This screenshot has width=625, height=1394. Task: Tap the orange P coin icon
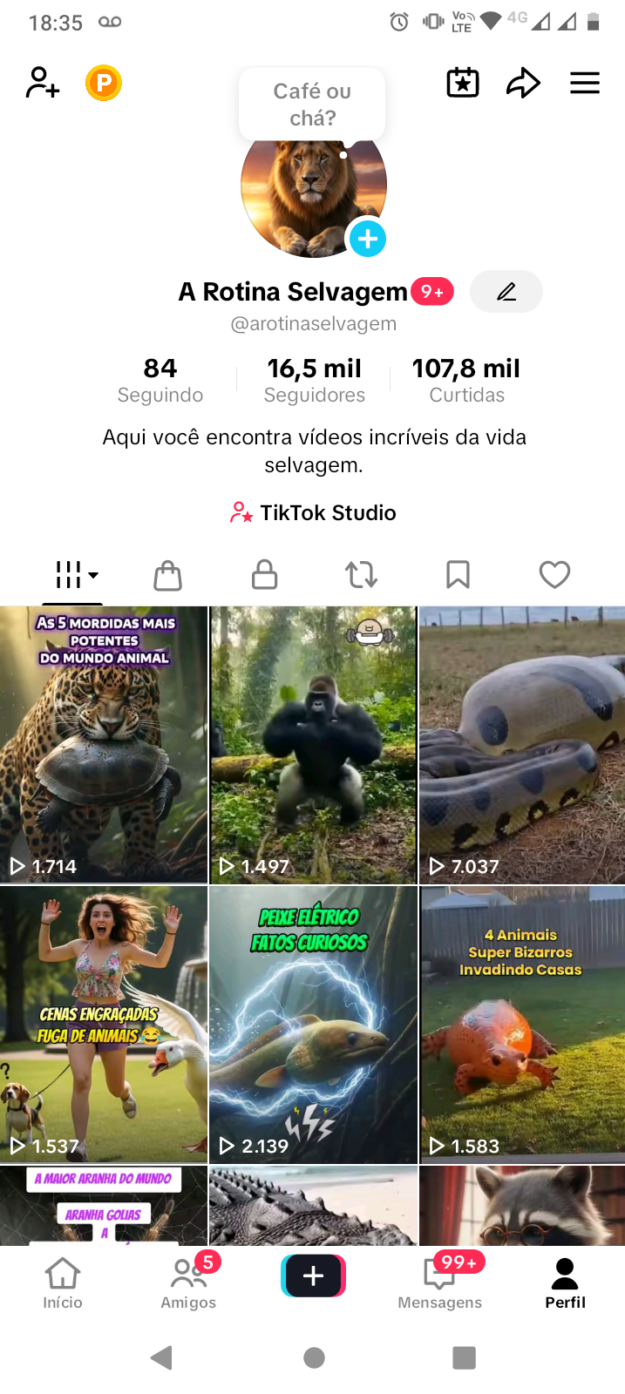(103, 83)
